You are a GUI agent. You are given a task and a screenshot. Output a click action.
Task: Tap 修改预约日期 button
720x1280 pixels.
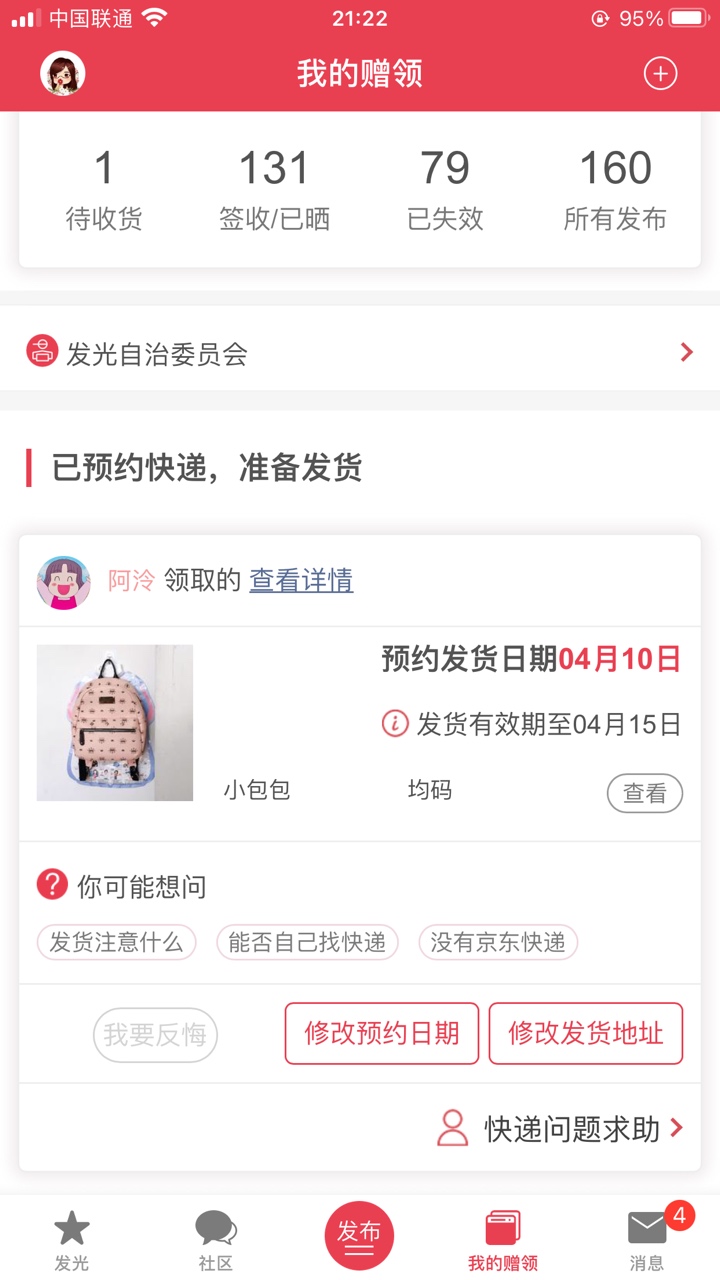click(x=382, y=1033)
